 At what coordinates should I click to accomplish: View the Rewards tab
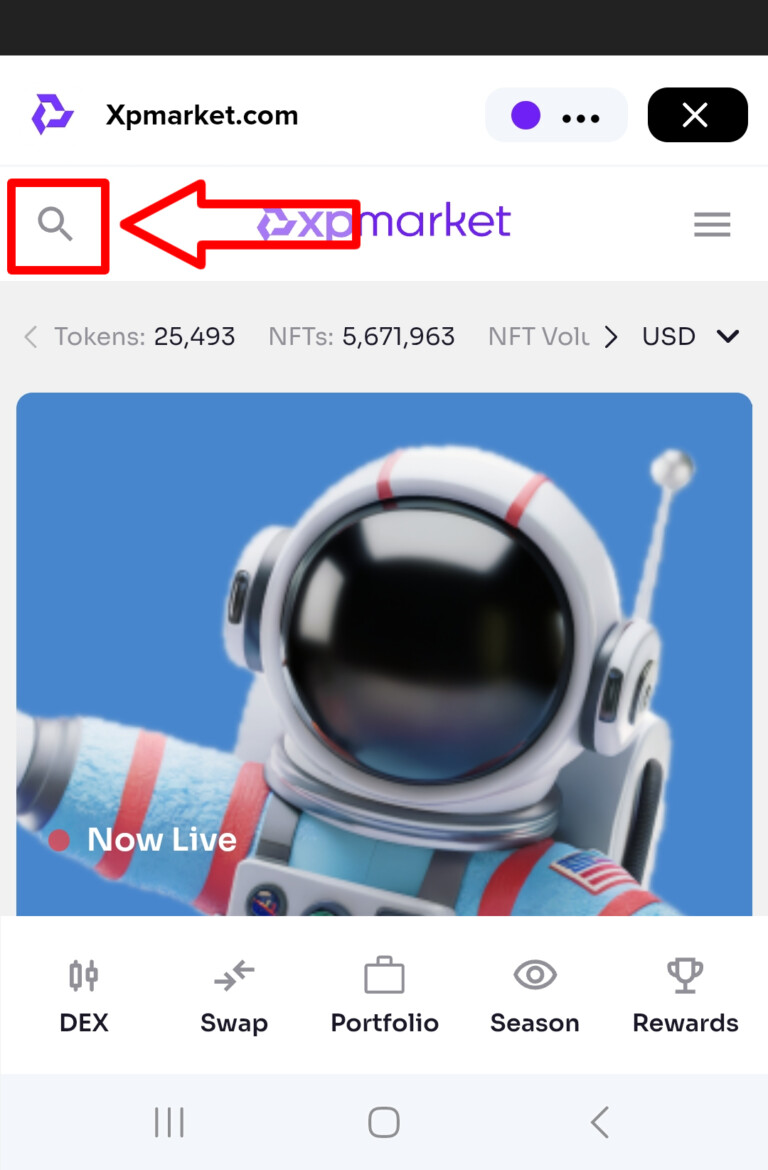point(685,996)
